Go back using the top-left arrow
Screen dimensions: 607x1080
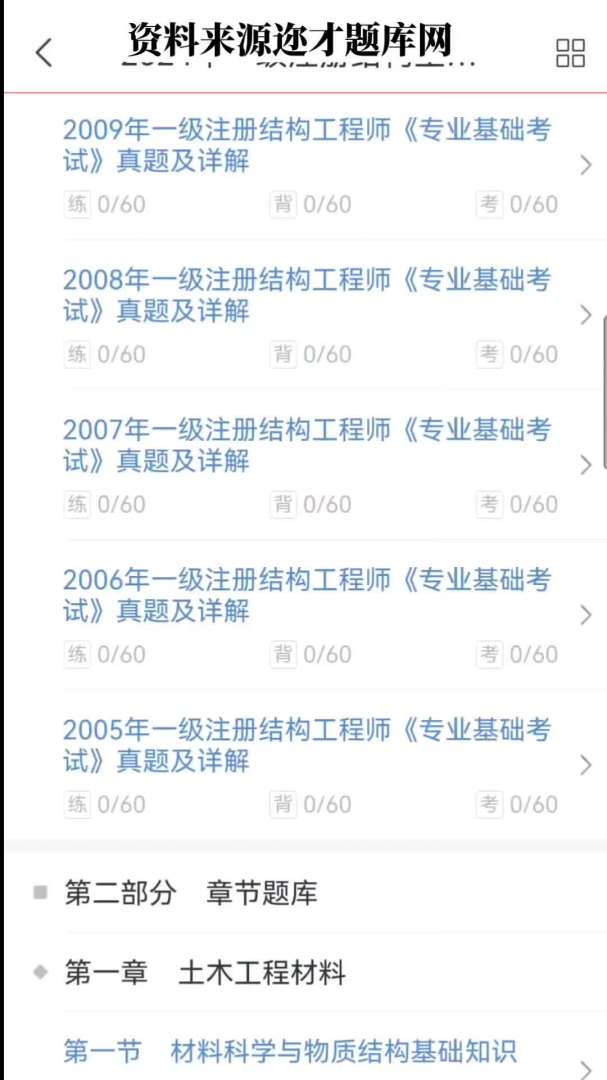click(x=43, y=53)
